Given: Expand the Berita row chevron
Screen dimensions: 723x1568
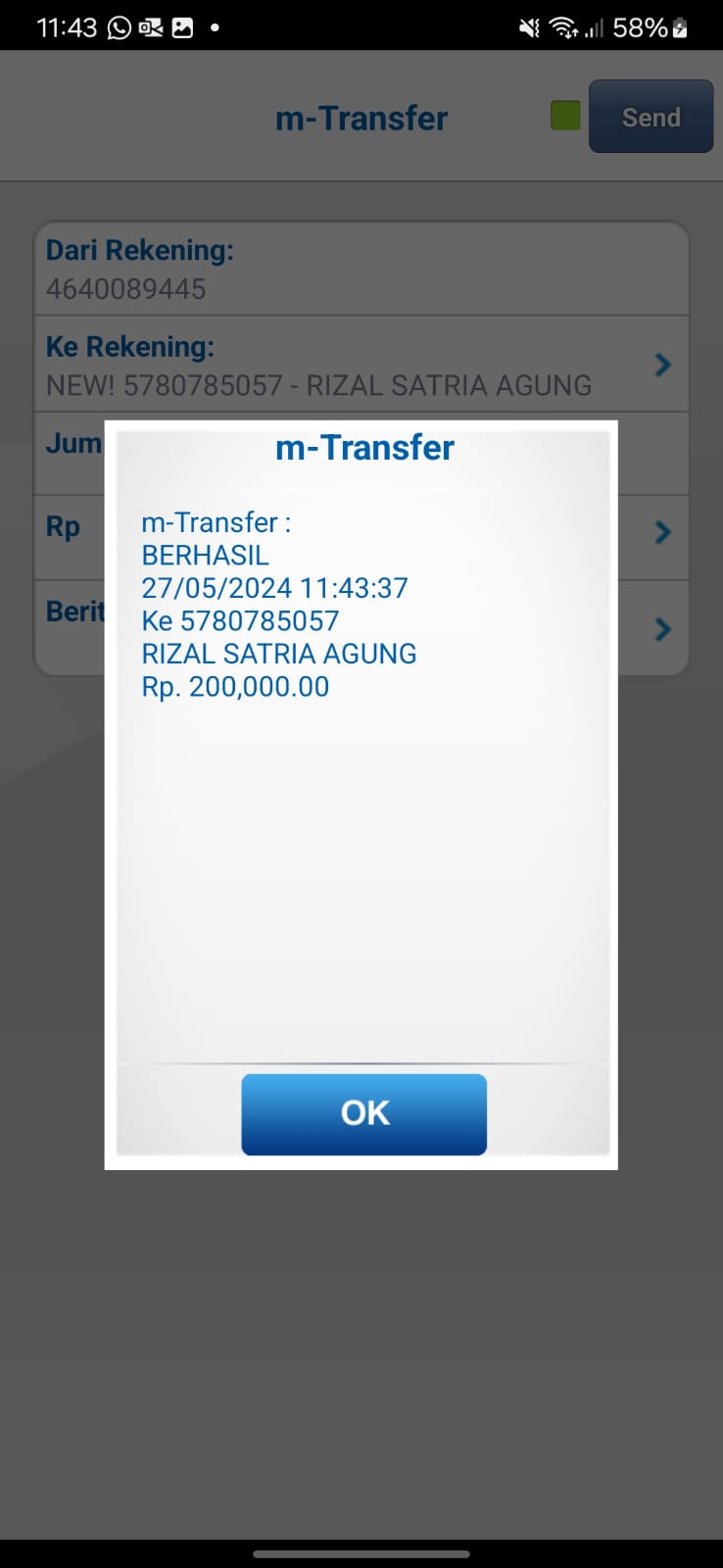Looking at the screenshot, I should (x=663, y=628).
